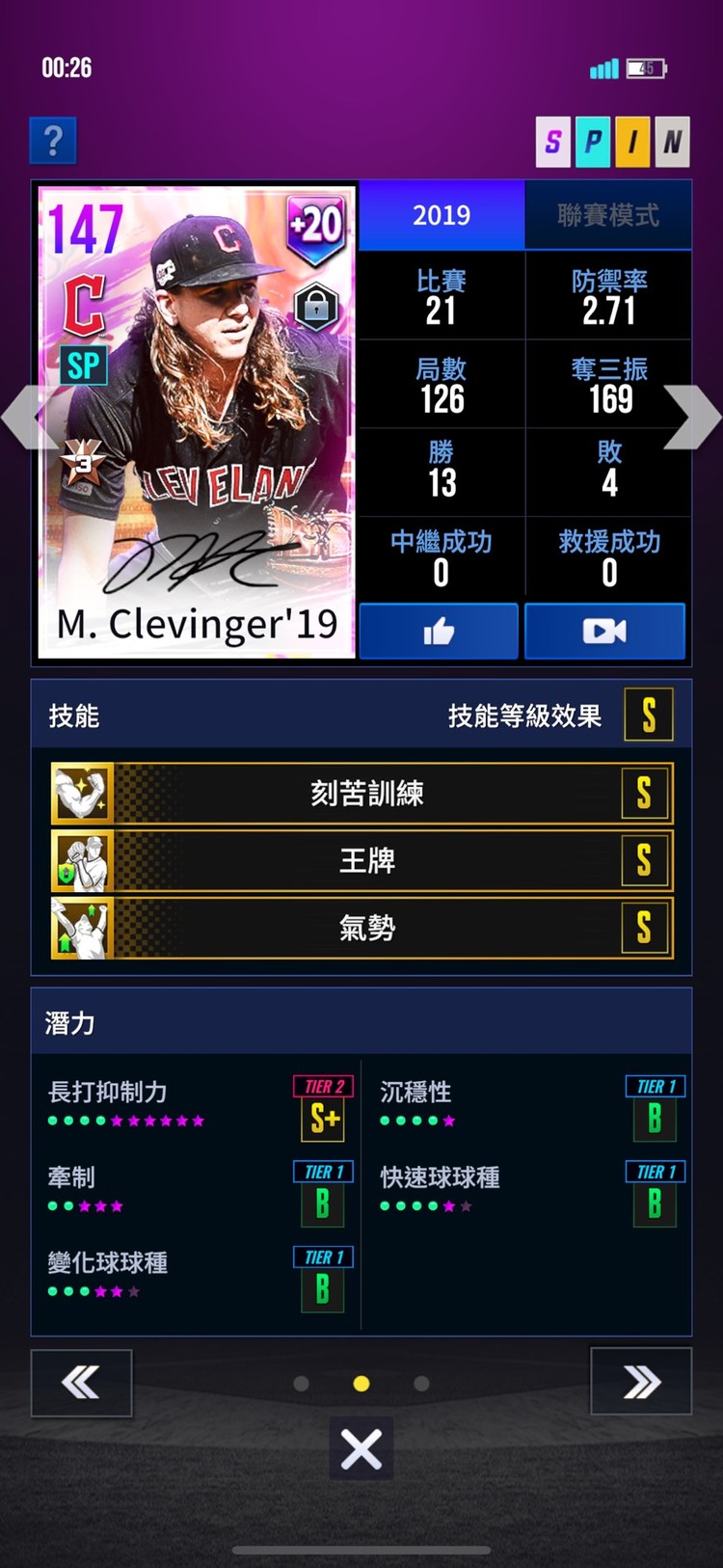723x1568 pixels.
Task: Open the 氣勢 skill row
Action: tap(361, 928)
